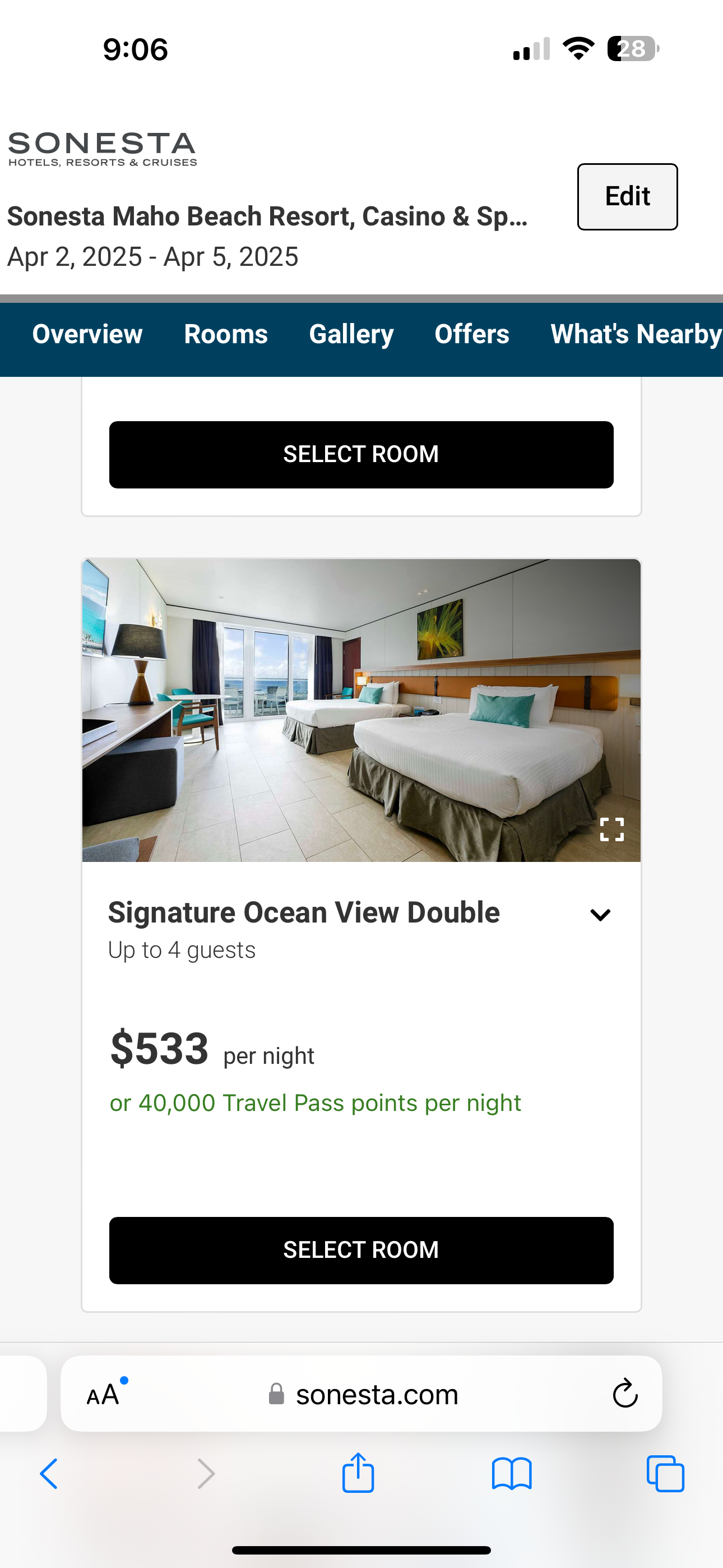Viewport: 723px width, 1568px height.
Task: Go to the Gallery tab
Action: pyautogui.click(x=351, y=334)
